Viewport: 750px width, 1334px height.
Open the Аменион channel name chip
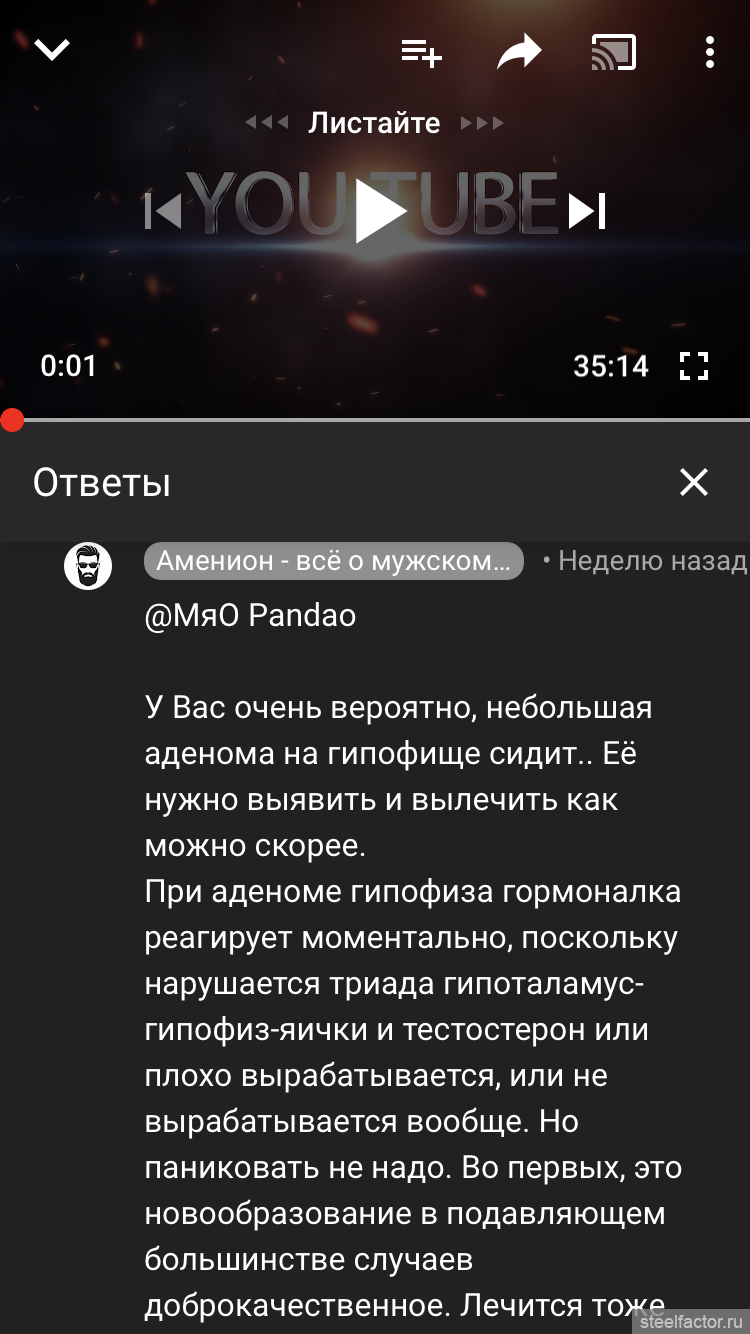pyautogui.click(x=334, y=561)
